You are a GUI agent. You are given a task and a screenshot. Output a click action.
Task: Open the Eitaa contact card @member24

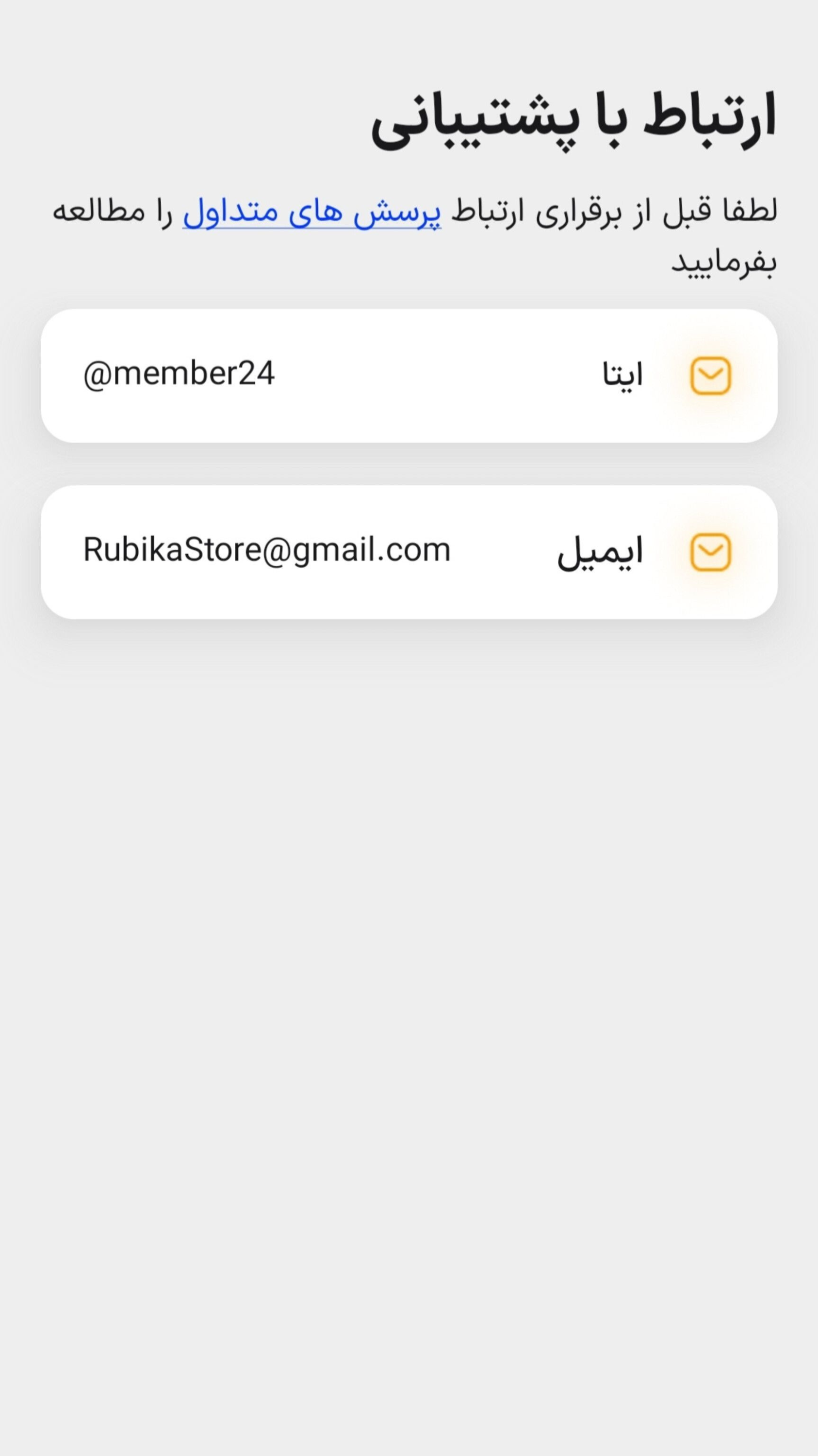click(x=409, y=376)
